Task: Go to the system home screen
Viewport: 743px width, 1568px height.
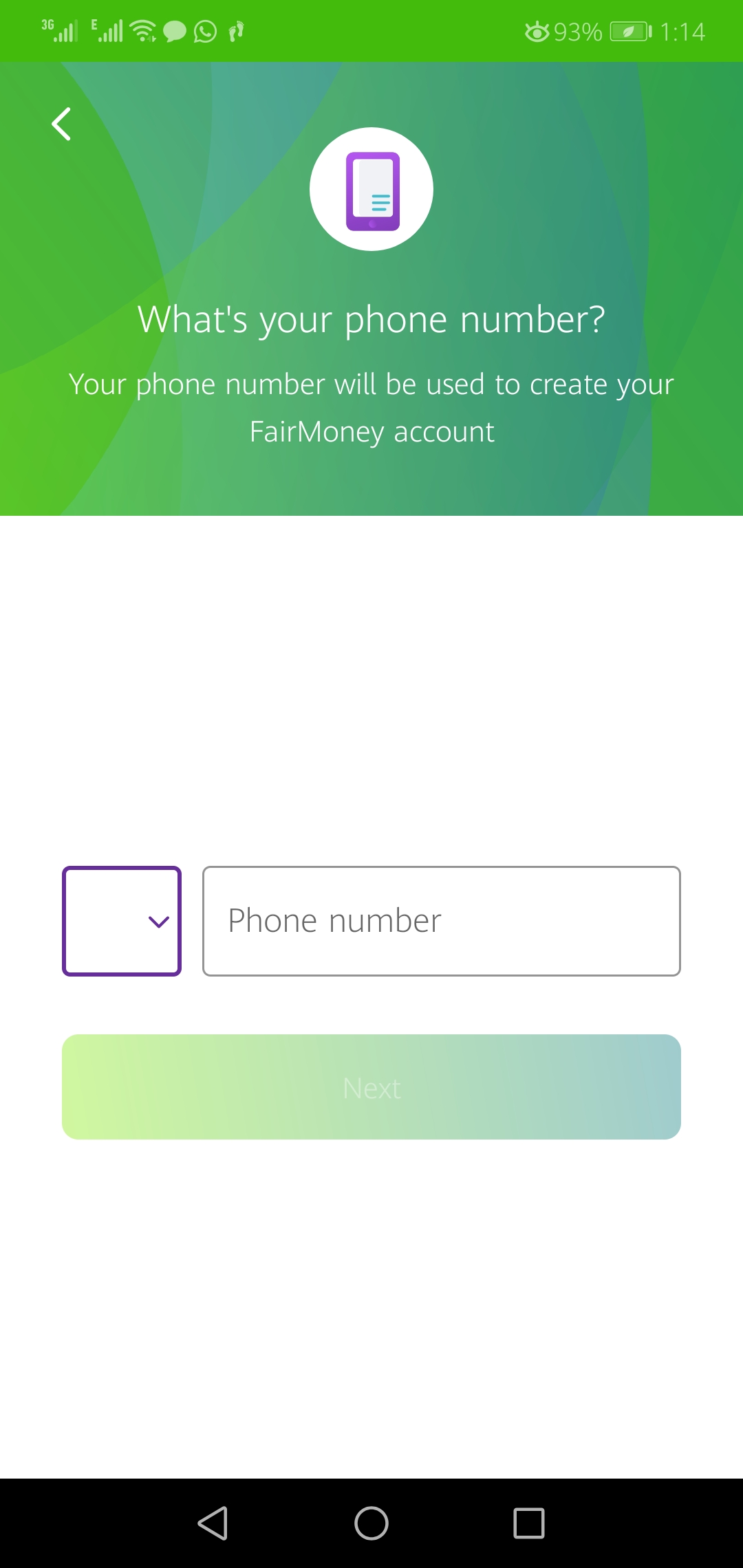Action: click(371, 1523)
